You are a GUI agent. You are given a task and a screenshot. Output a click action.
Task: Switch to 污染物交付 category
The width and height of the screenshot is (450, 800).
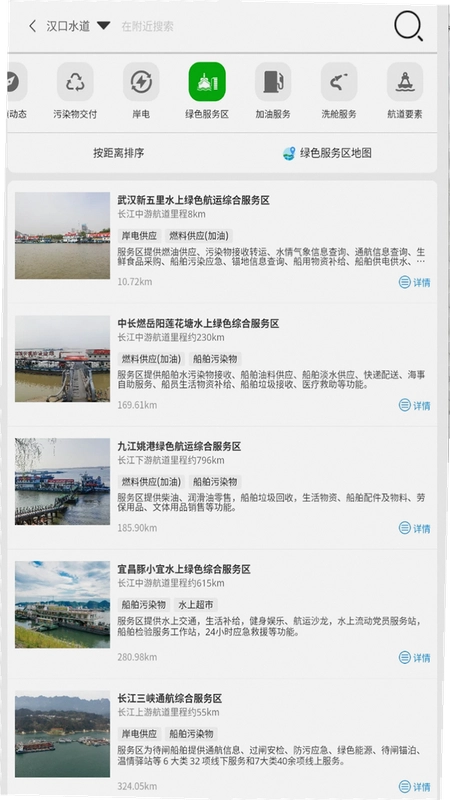coord(75,91)
